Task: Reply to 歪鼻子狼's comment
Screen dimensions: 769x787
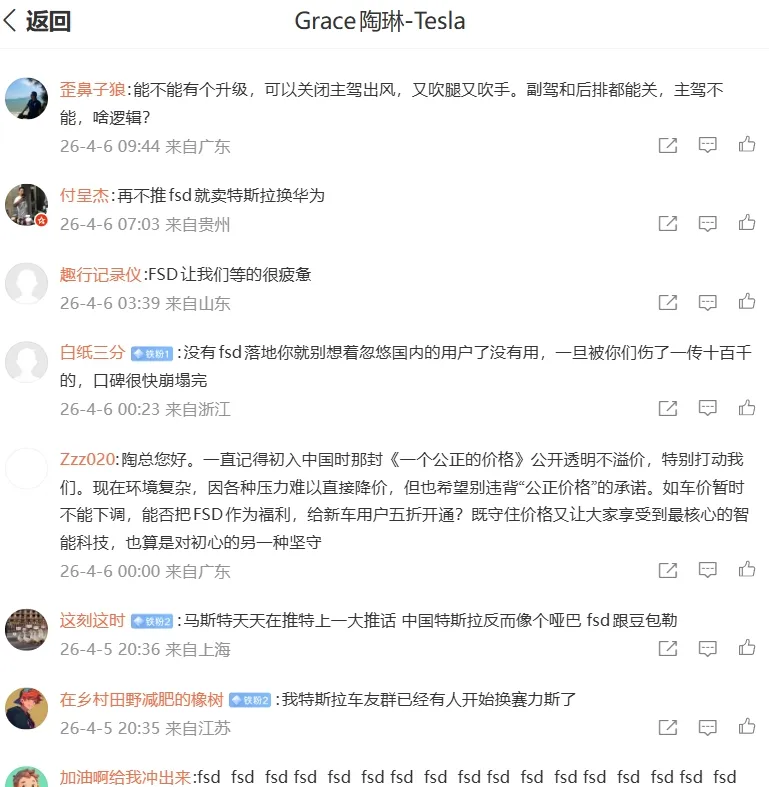Action: coord(707,145)
